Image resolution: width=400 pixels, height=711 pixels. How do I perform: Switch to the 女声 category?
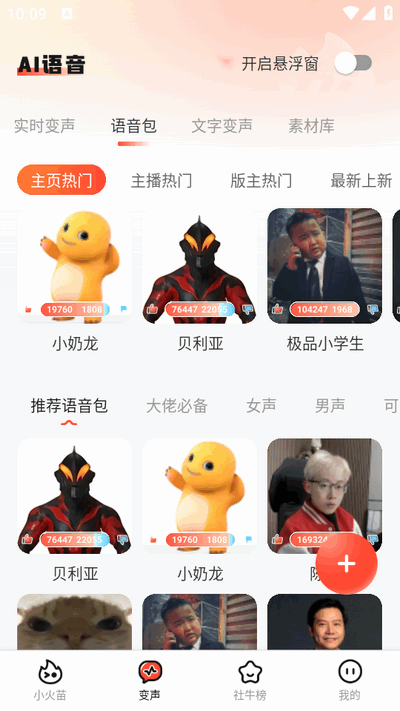tap(261, 406)
